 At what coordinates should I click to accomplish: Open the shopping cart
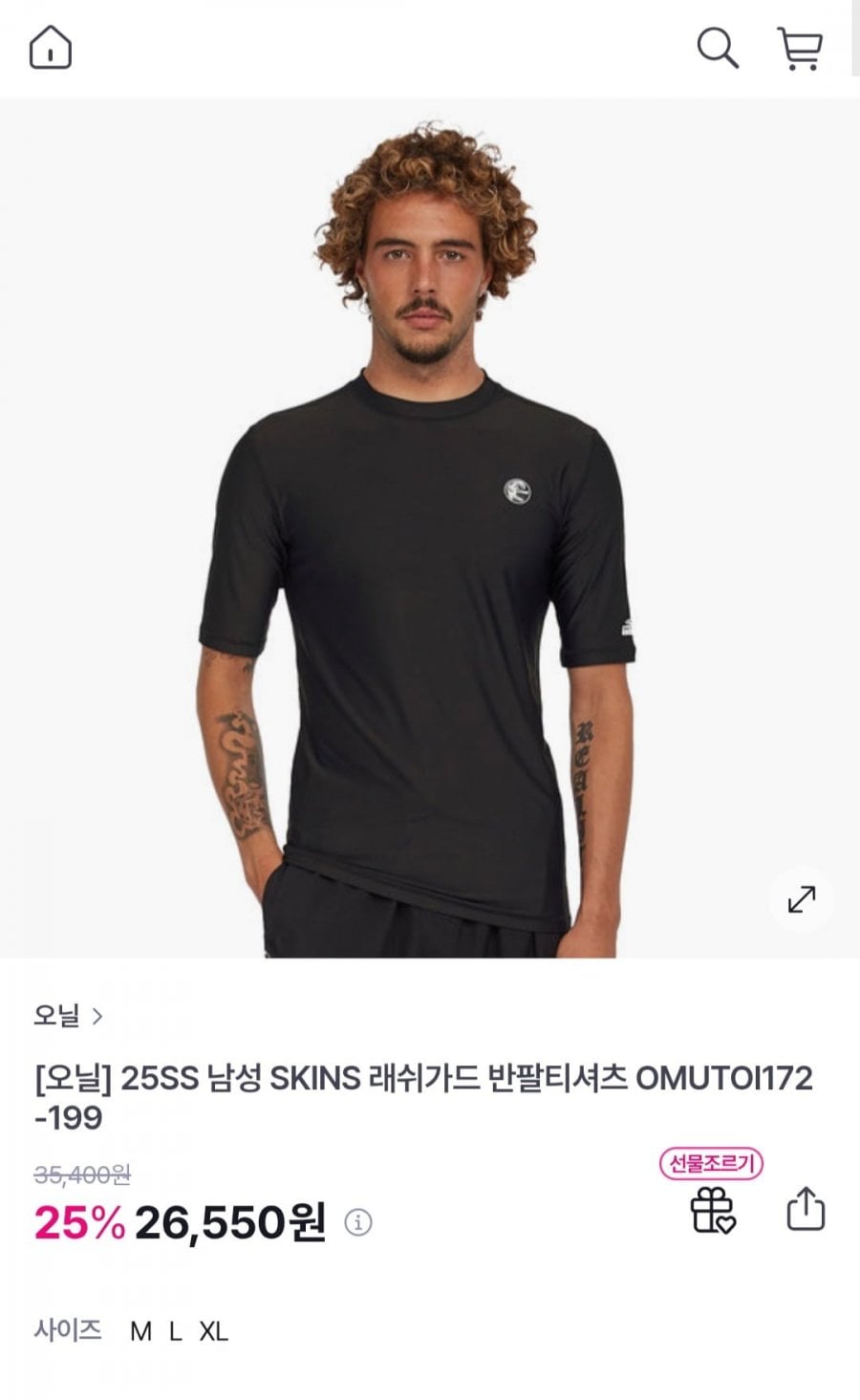[800, 48]
